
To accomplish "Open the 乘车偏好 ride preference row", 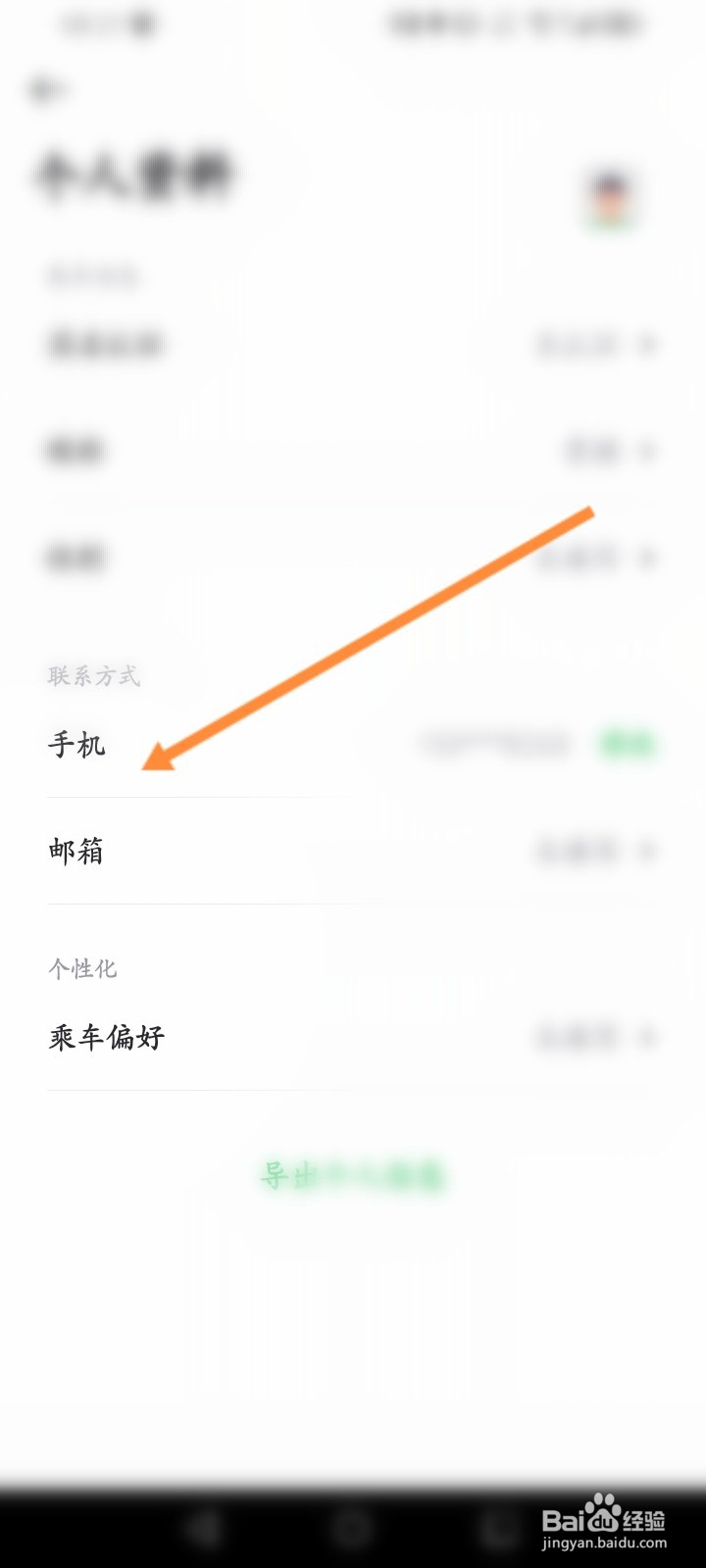I will 106,1037.
